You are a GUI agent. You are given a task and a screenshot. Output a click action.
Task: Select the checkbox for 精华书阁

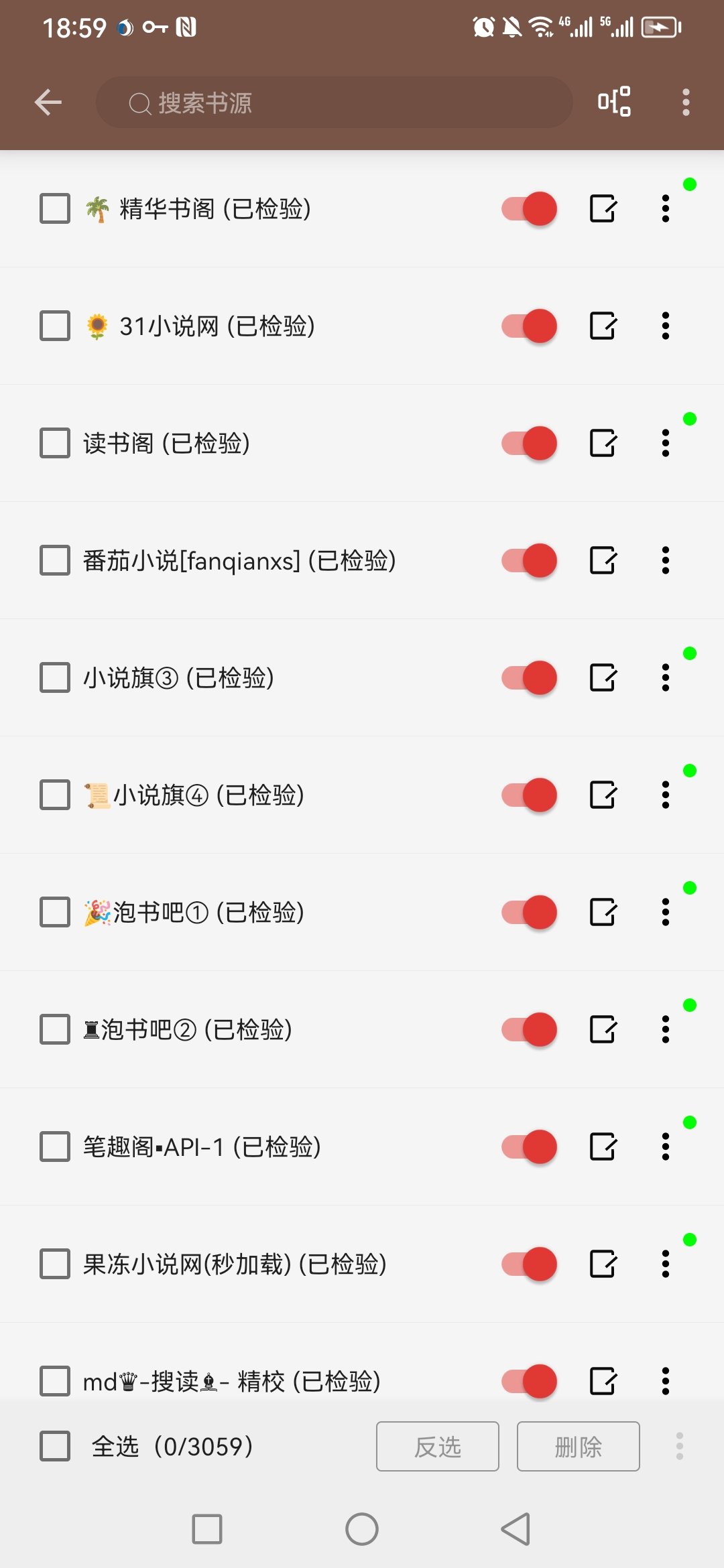pos(55,208)
